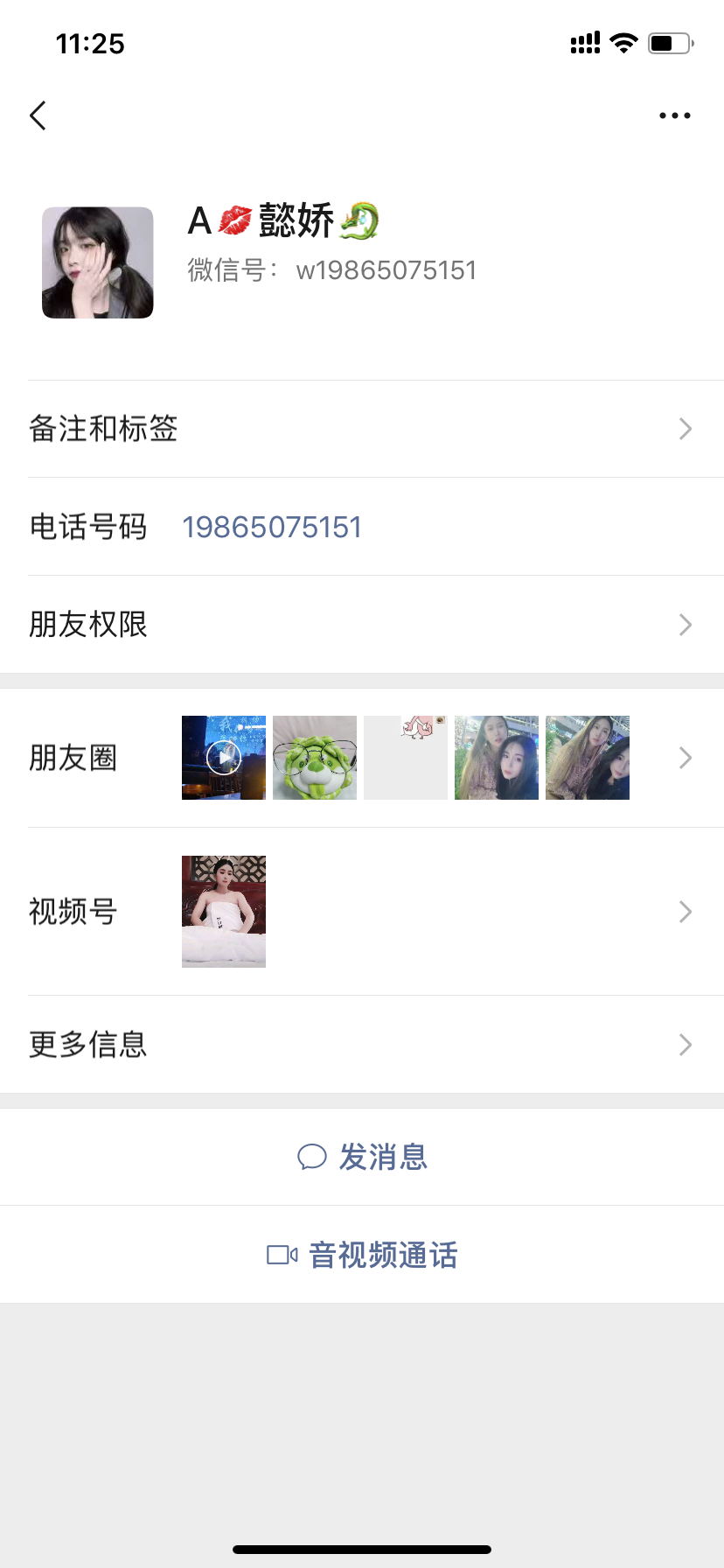
Task: Tap the video camera icon next to 音视频通话
Action: (280, 1254)
